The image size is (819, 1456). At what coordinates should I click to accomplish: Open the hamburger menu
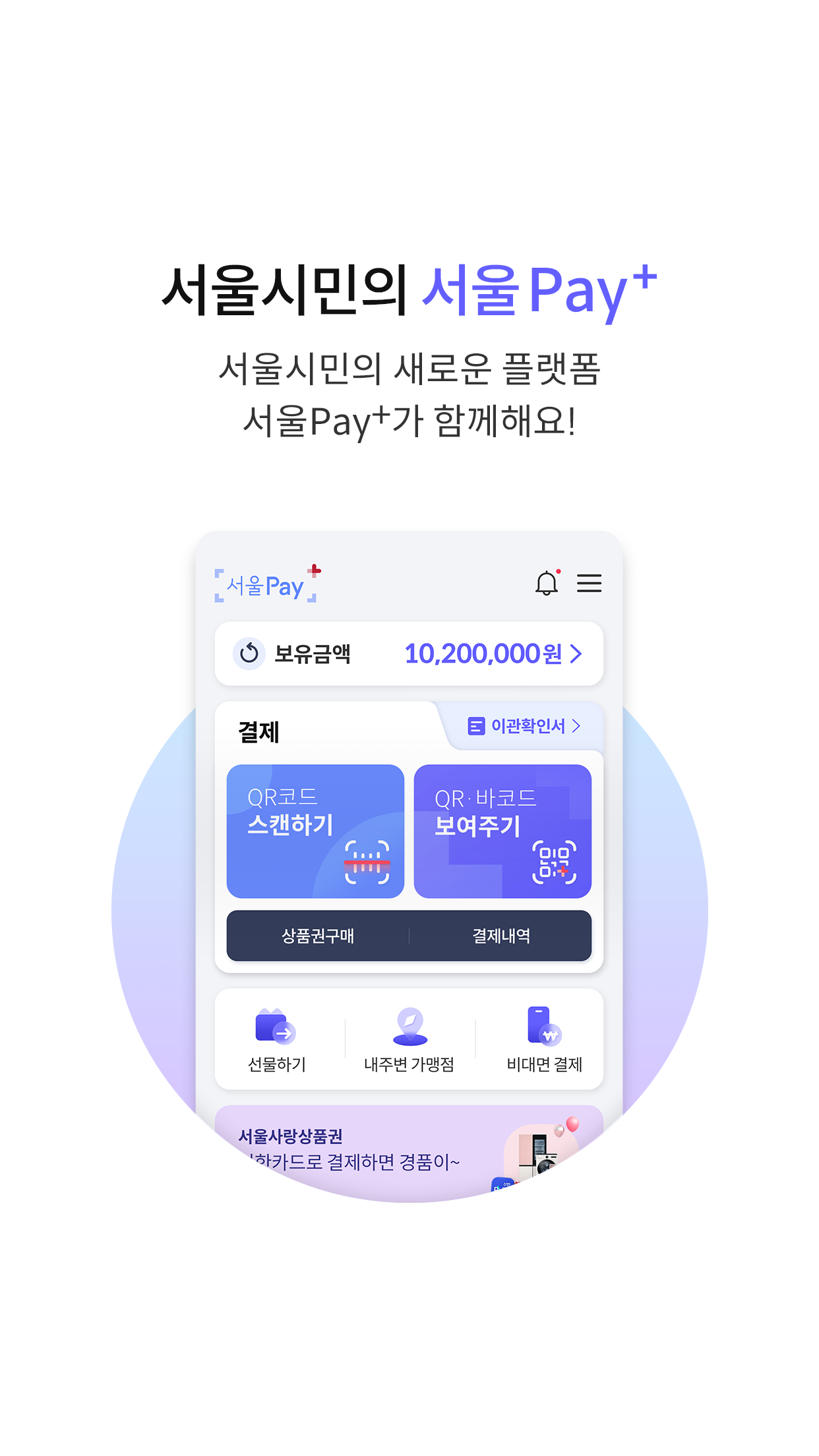click(590, 584)
